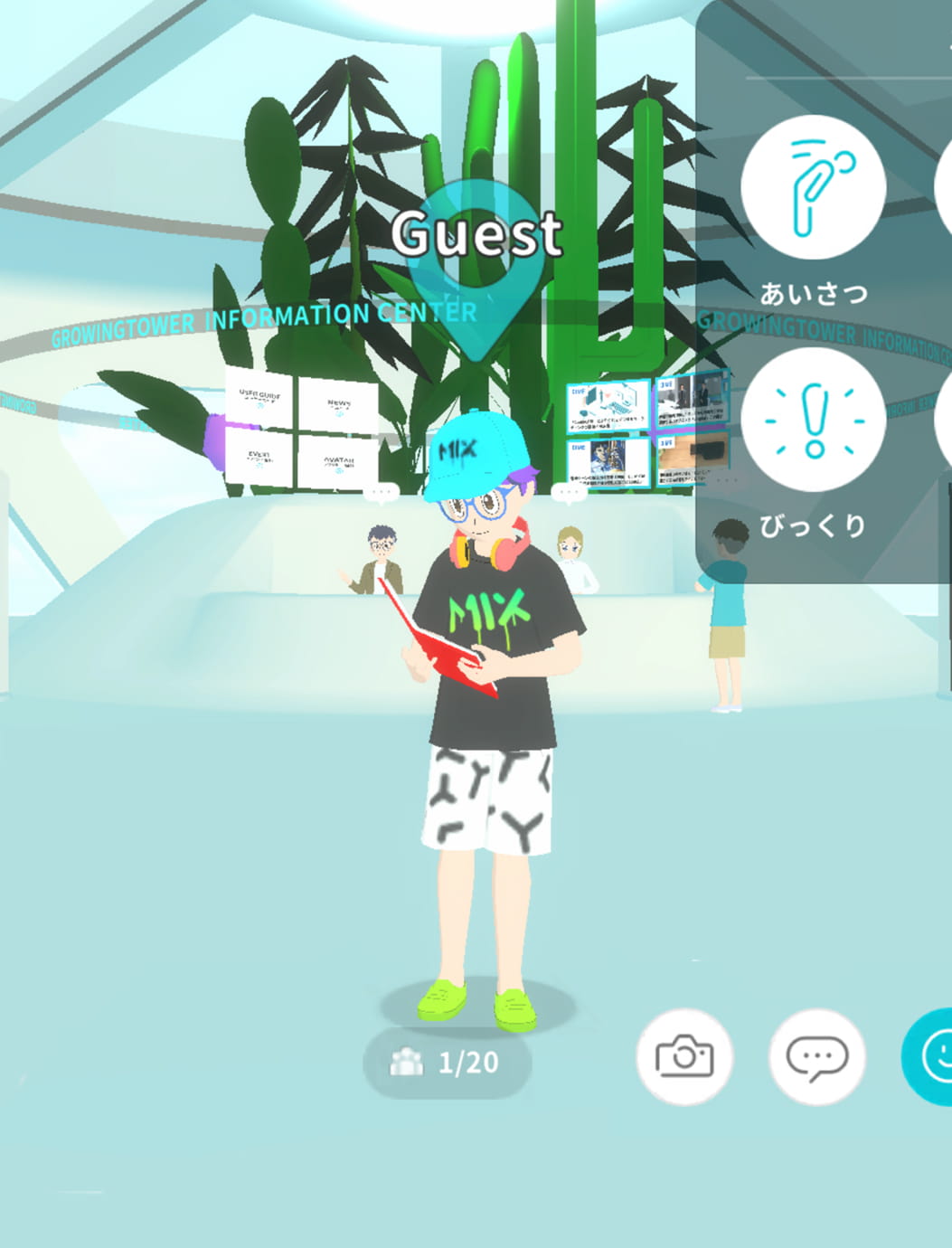952x1248 pixels.
Task: Select the あいさつ greeting emote
Action: pyautogui.click(x=813, y=187)
